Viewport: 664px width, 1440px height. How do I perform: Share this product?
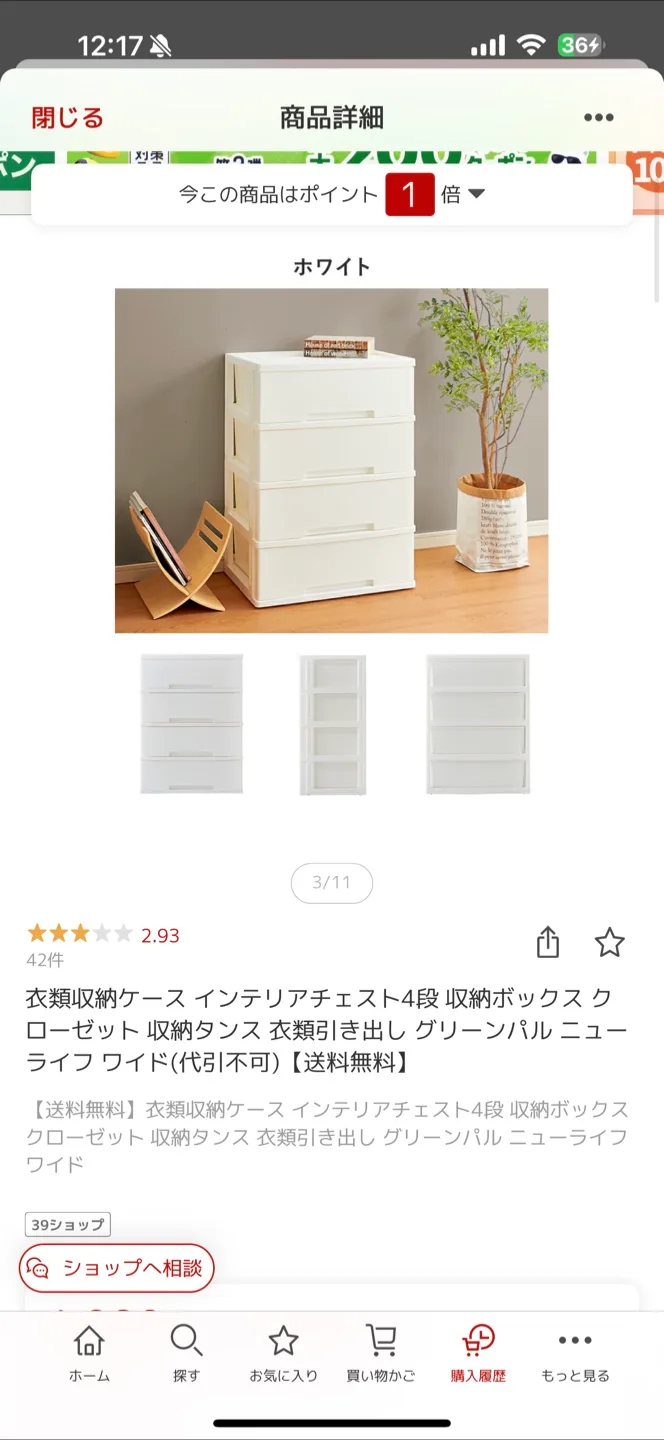click(547, 942)
